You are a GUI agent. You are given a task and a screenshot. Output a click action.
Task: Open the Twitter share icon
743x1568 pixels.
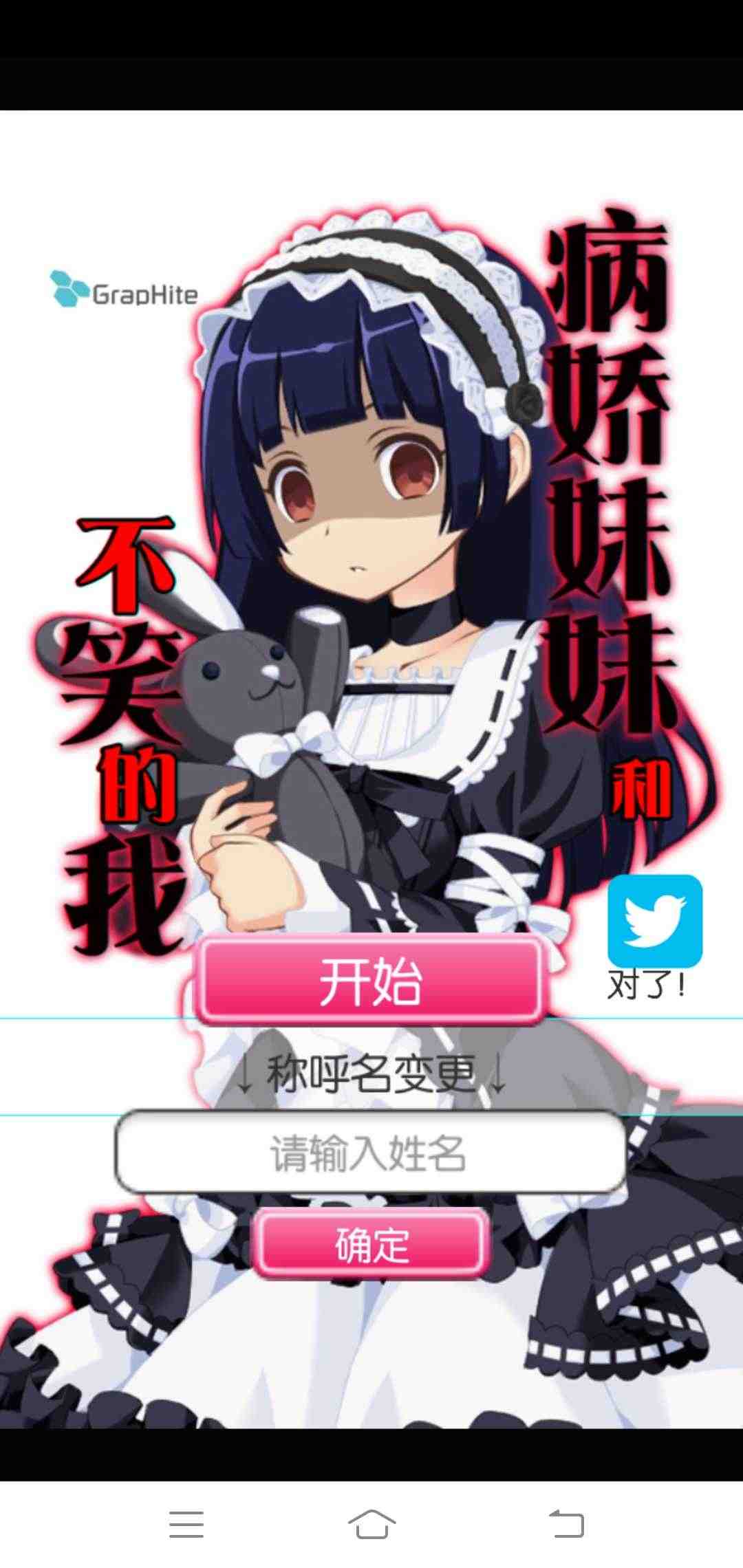(655, 921)
